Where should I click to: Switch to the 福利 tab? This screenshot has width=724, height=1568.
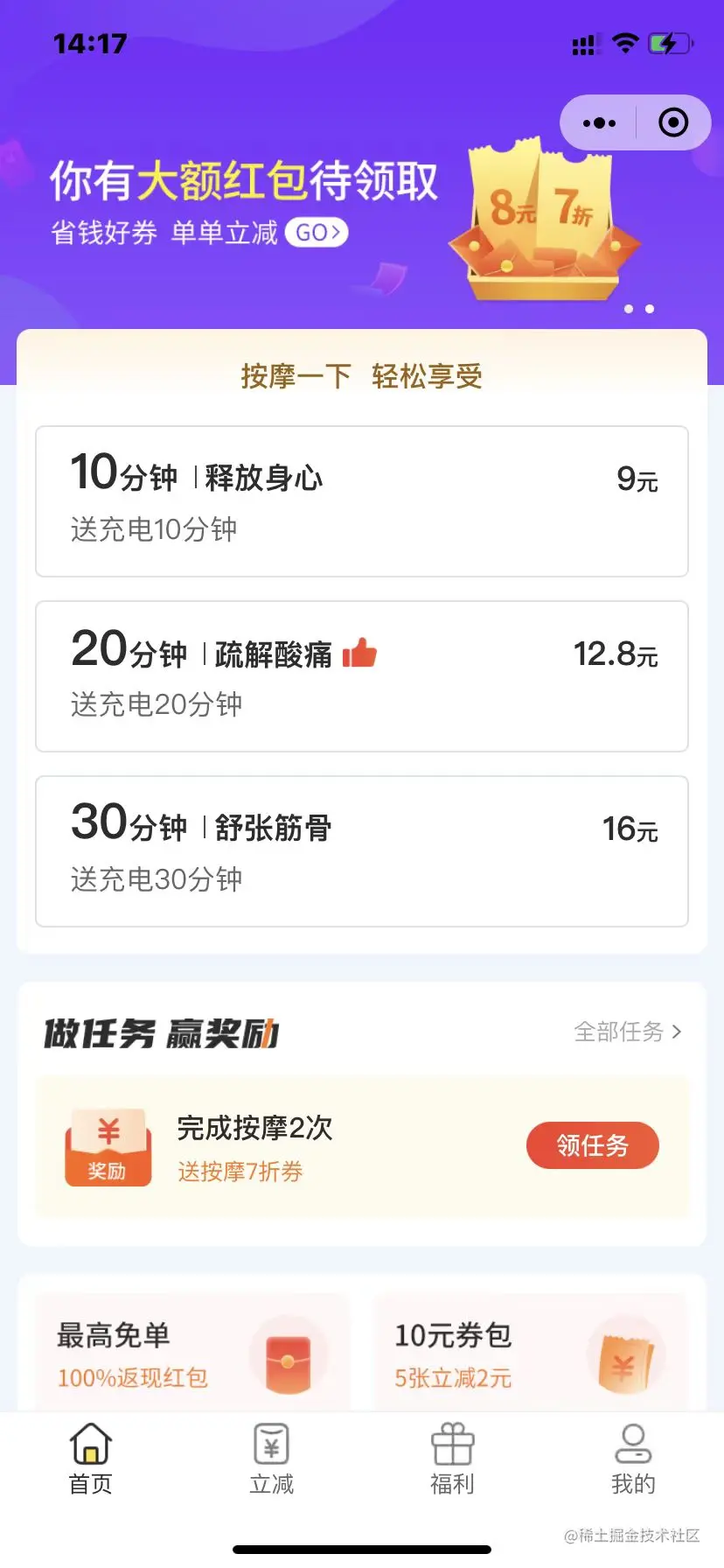pyautogui.click(x=452, y=1459)
